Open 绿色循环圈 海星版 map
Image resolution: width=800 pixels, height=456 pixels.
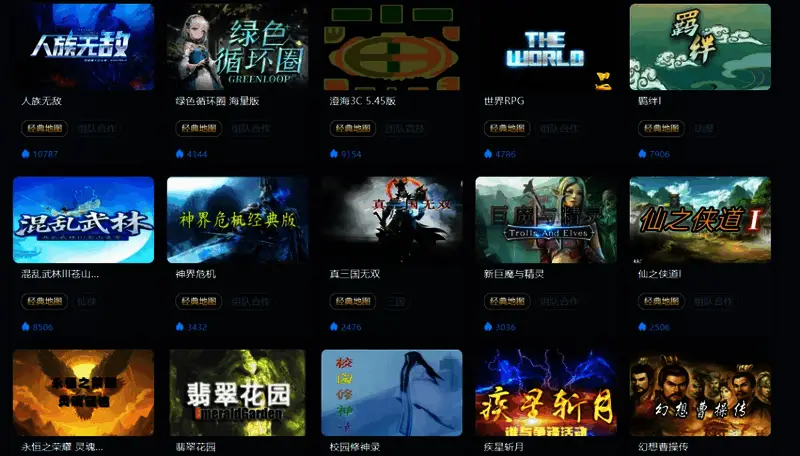[237, 47]
